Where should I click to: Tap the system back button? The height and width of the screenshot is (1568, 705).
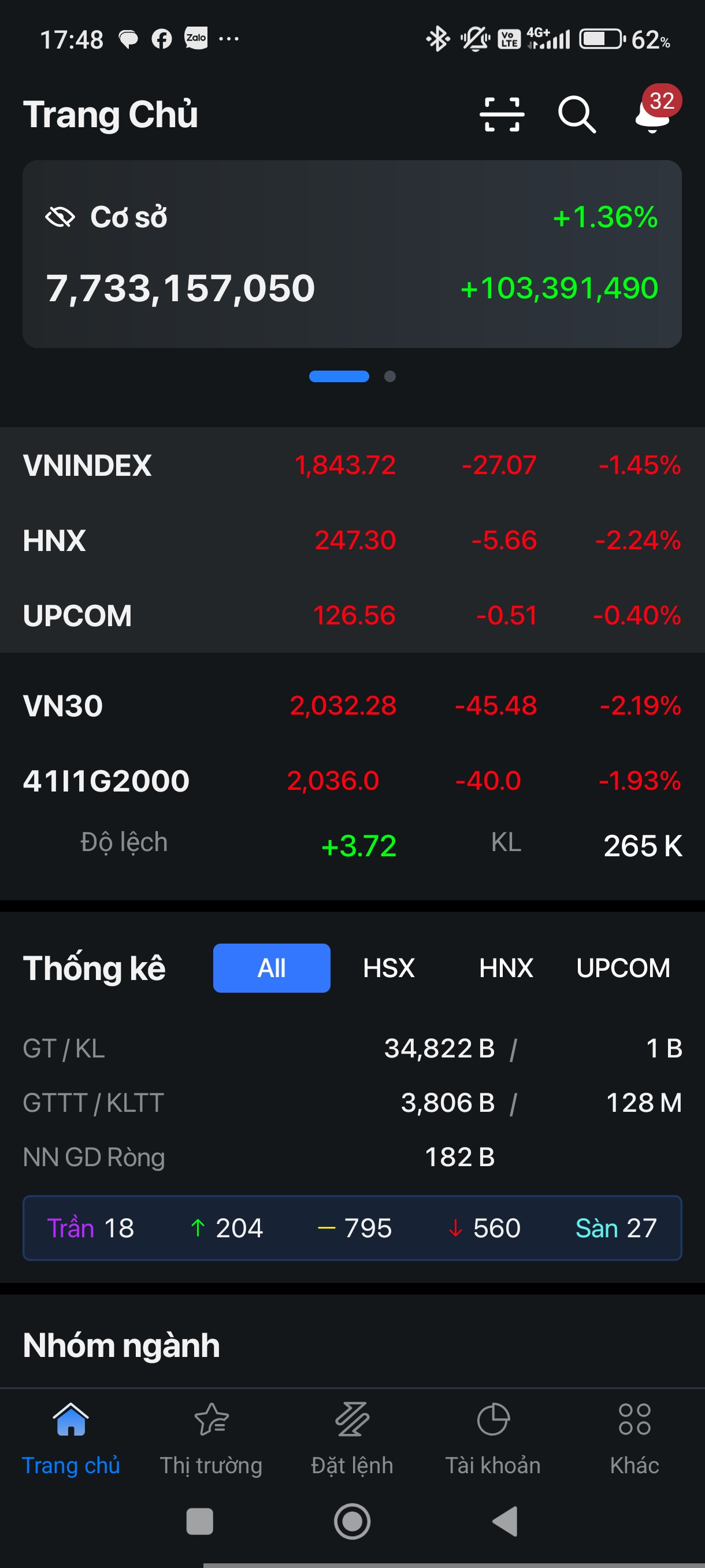[505, 1522]
